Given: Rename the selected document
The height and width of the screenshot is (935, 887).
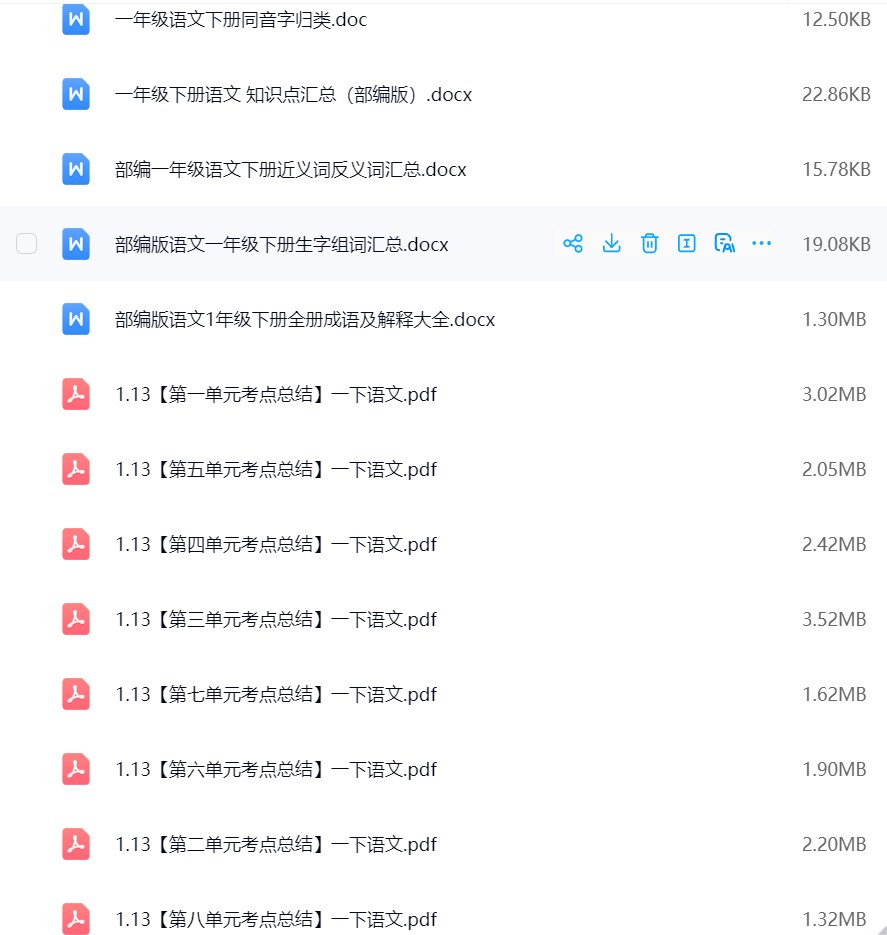Looking at the screenshot, I should (x=686, y=243).
